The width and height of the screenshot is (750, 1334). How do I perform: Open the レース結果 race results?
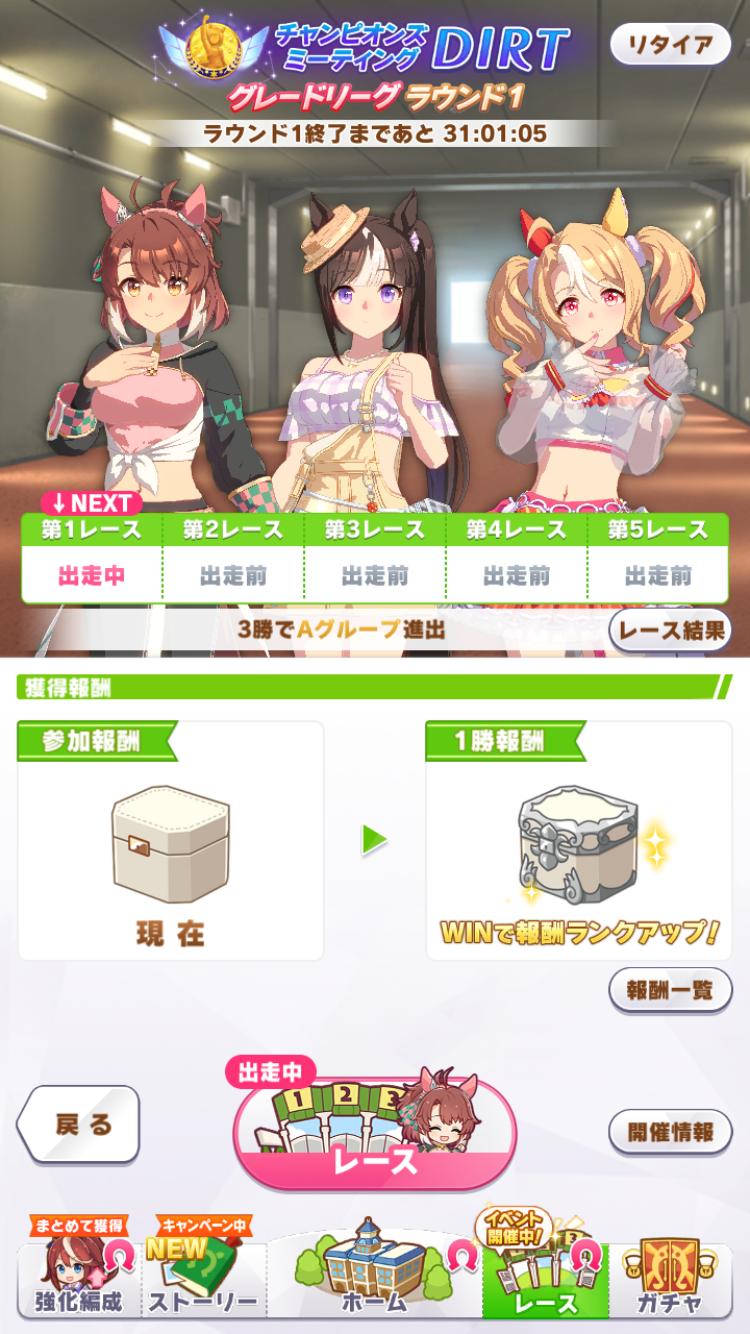pyautogui.click(x=669, y=630)
